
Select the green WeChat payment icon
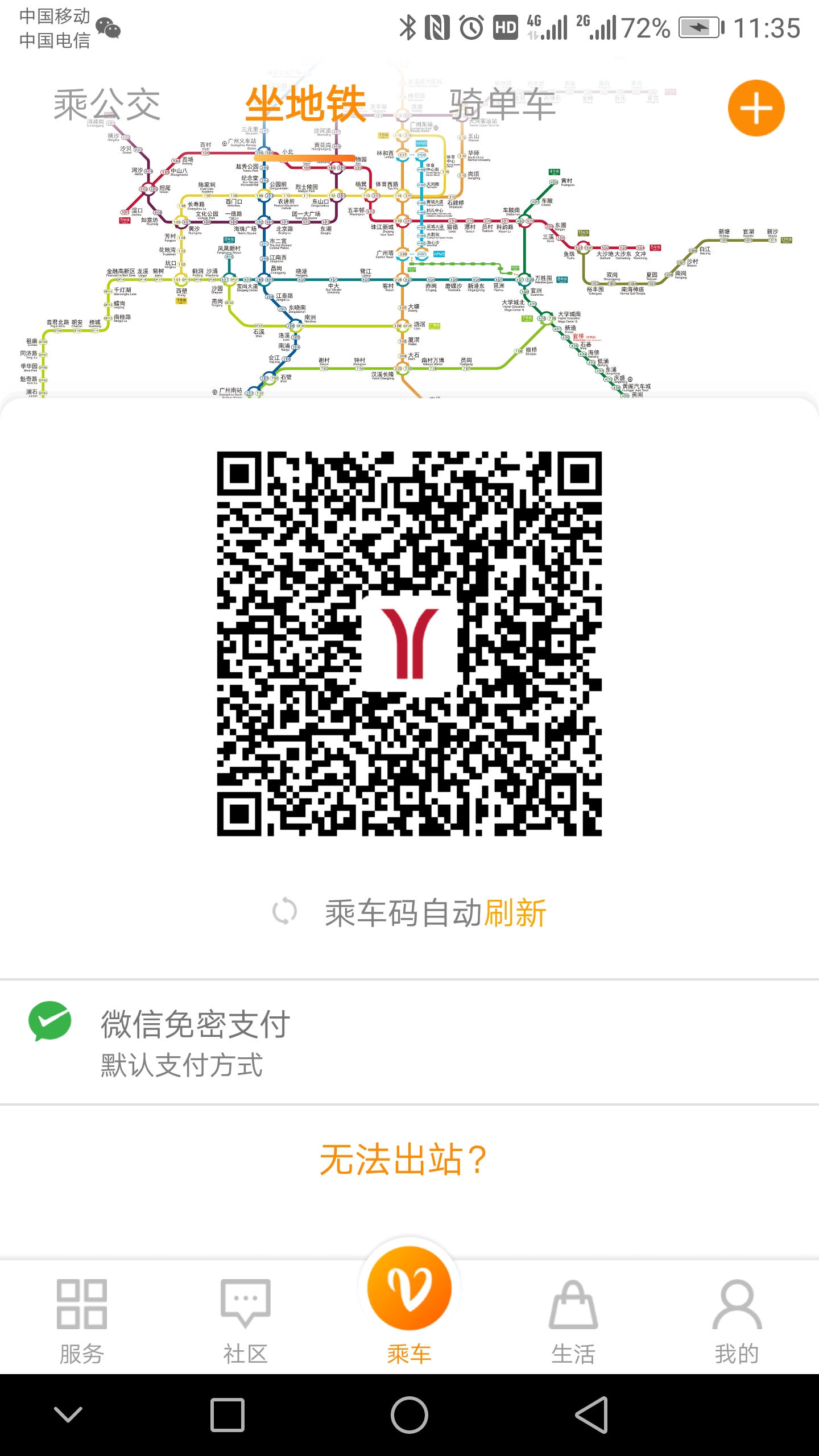[49, 1021]
